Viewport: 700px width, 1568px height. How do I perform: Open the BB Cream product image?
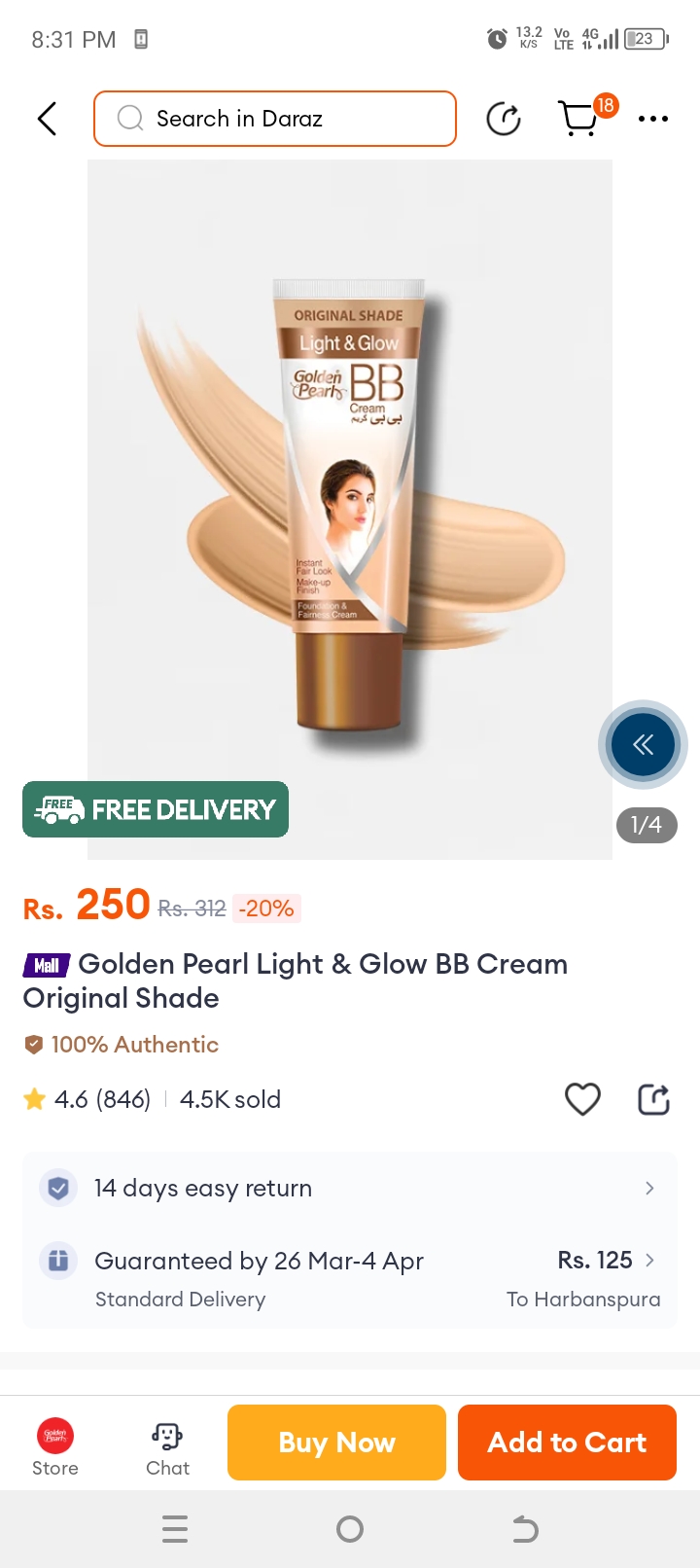[350, 508]
